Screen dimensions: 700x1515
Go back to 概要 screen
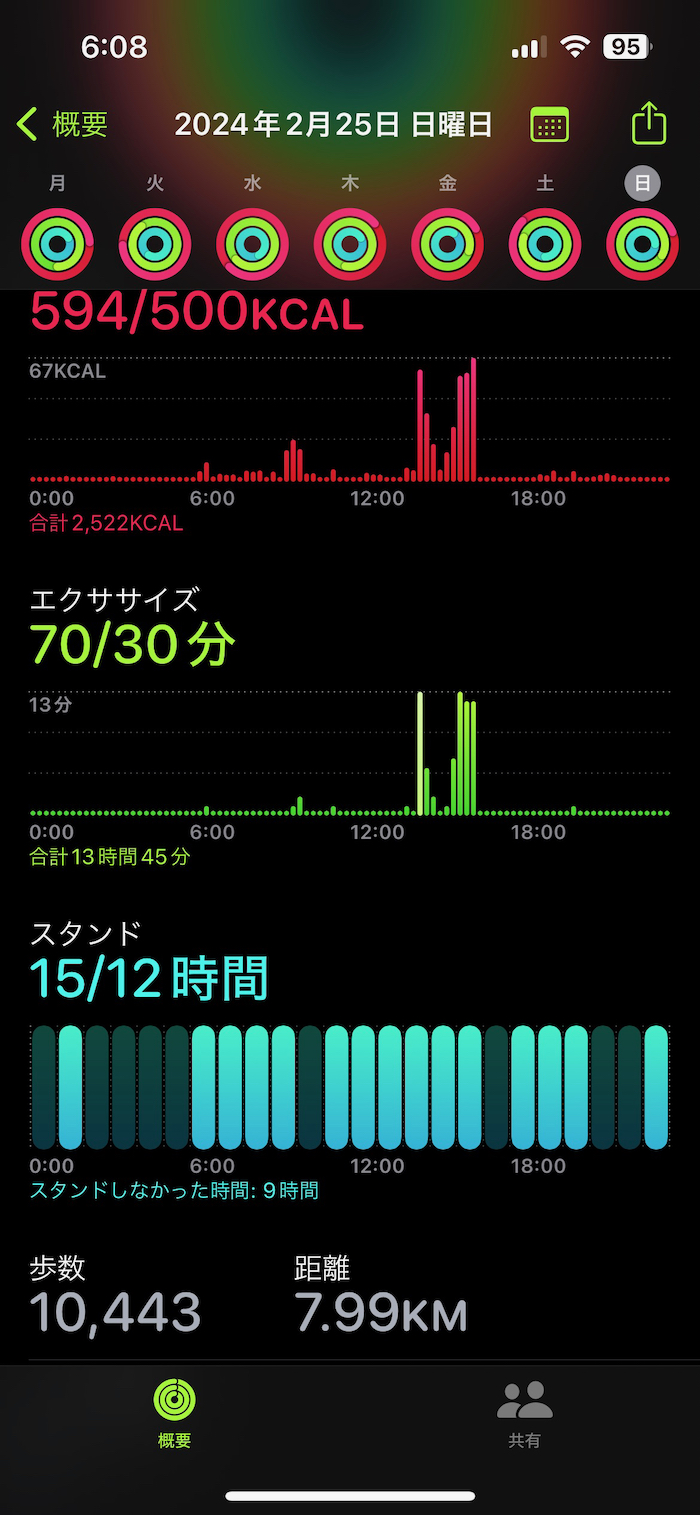(x=62, y=125)
